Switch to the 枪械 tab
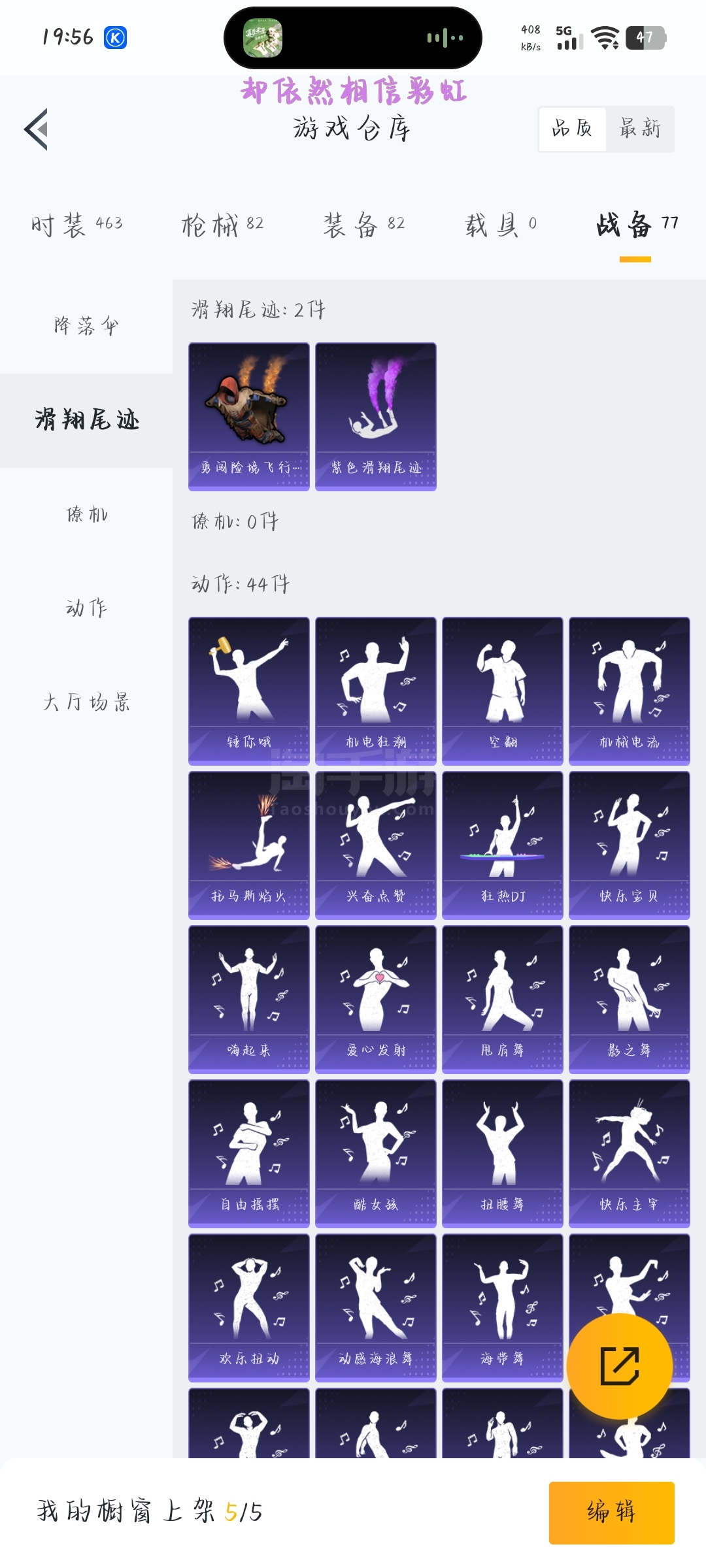 [x=222, y=225]
